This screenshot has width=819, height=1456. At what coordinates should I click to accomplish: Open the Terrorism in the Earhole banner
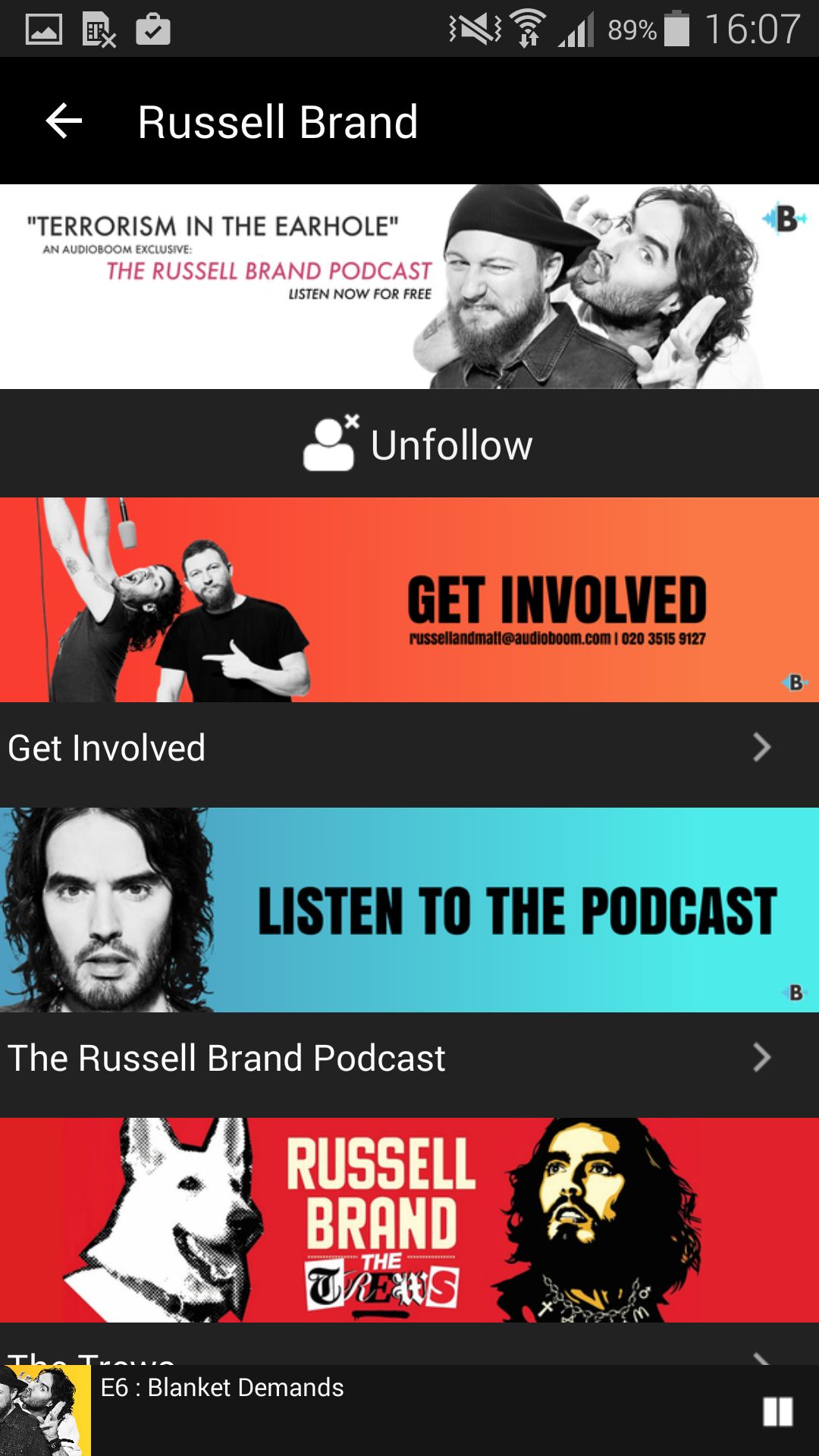tap(409, 284)
